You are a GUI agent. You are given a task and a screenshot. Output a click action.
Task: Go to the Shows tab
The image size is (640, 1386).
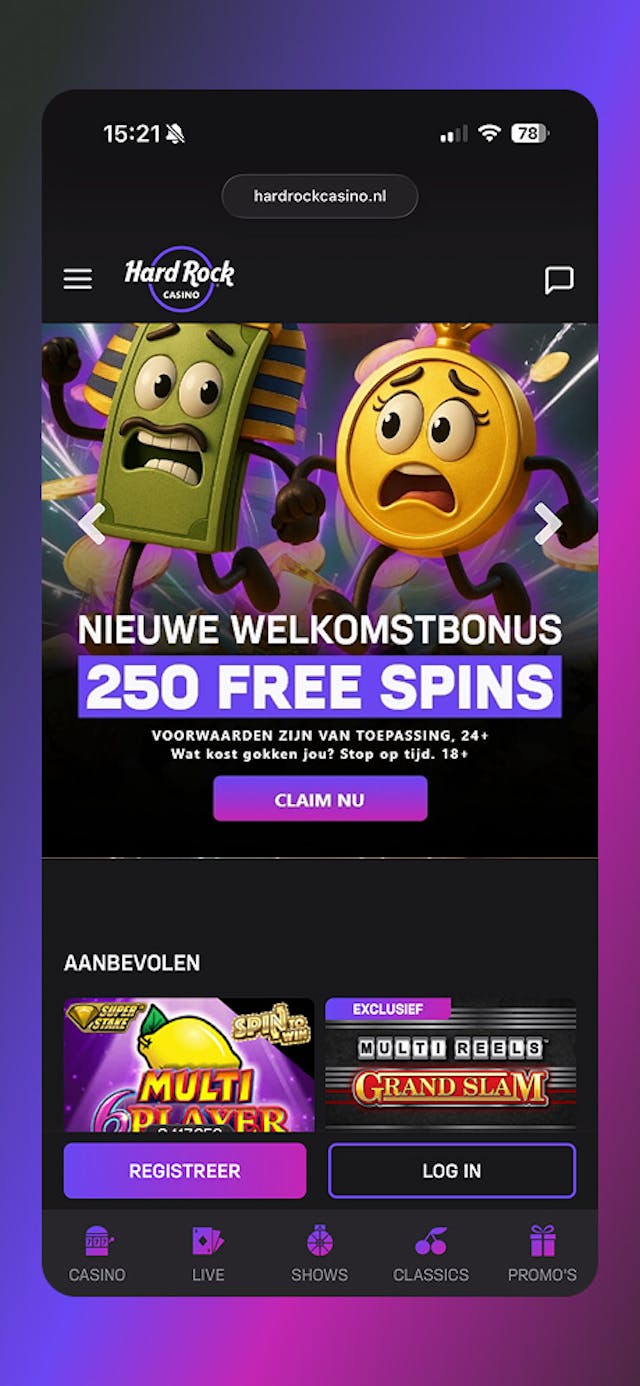click(x=319, y=1254)
